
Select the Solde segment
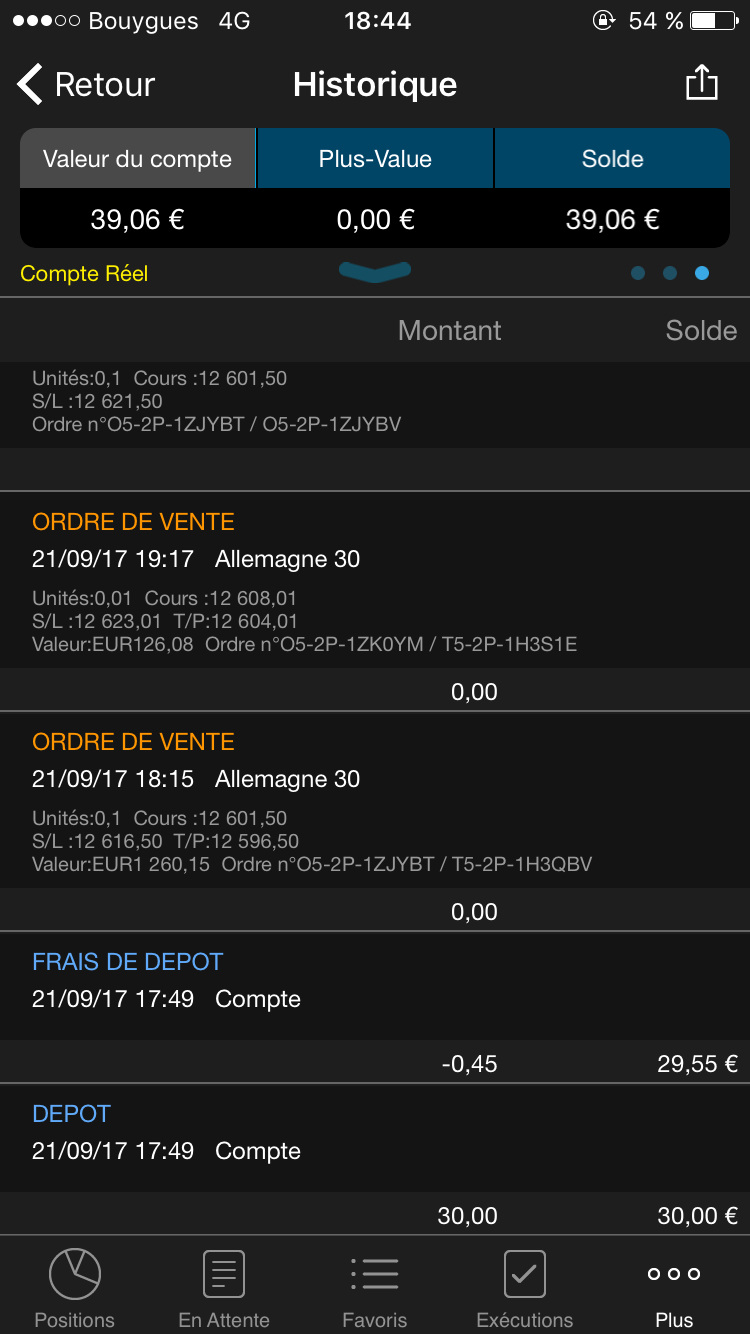pos(612,159)
